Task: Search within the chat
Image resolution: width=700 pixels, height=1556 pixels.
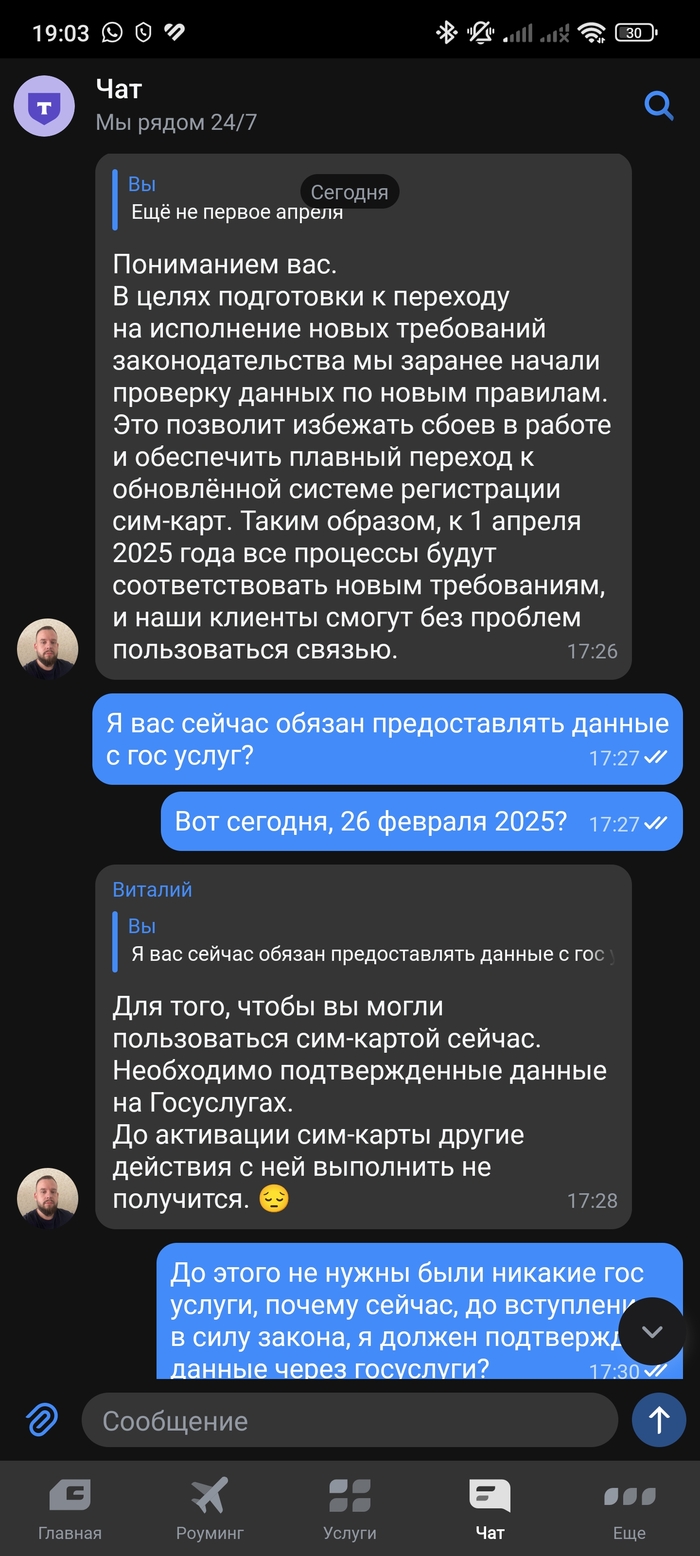Action: [x=658, y=105]
